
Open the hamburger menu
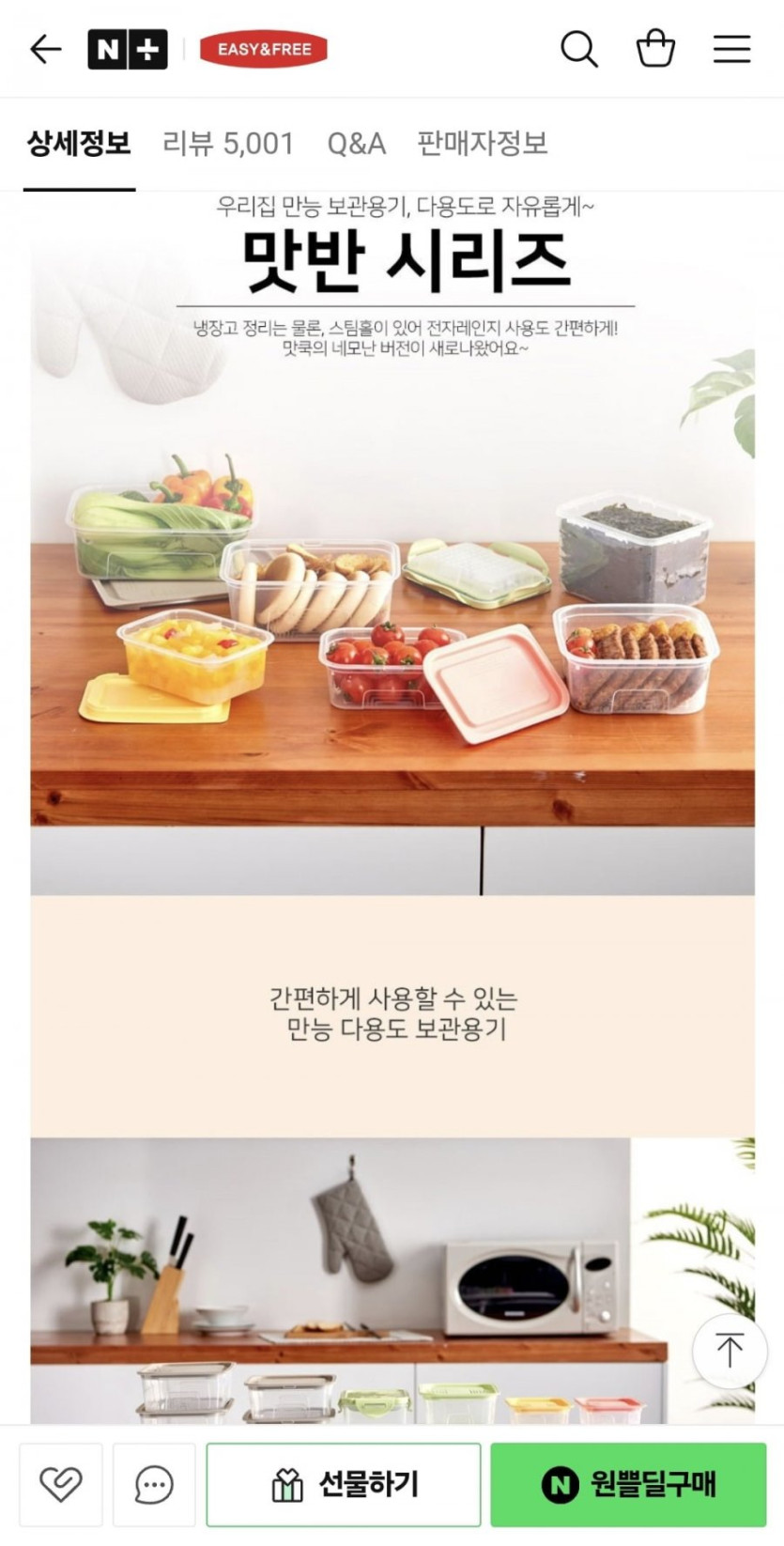pyautogui.click(x=731, y=49)
